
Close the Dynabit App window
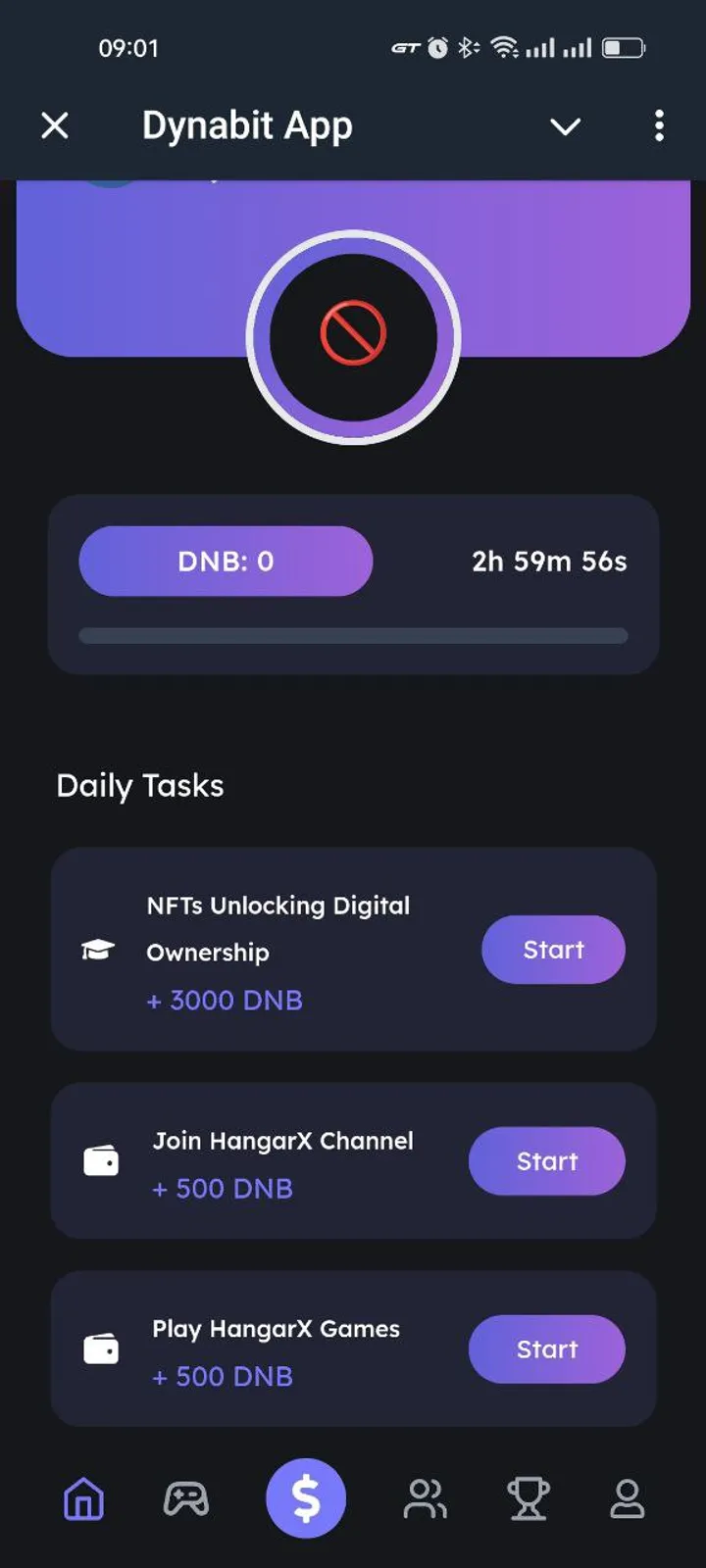click(x=55, y=125)
